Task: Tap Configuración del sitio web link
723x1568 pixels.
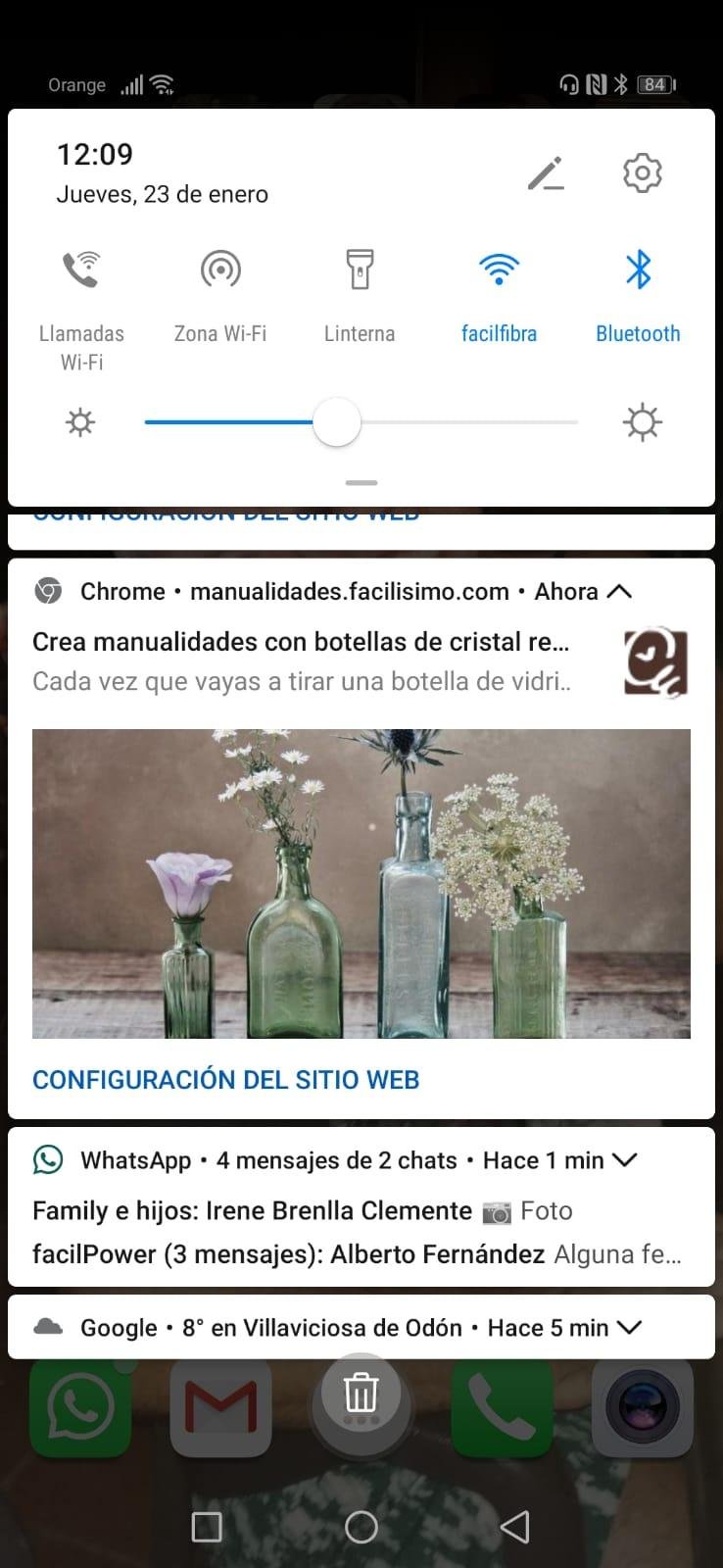Action: [226, 1080]
